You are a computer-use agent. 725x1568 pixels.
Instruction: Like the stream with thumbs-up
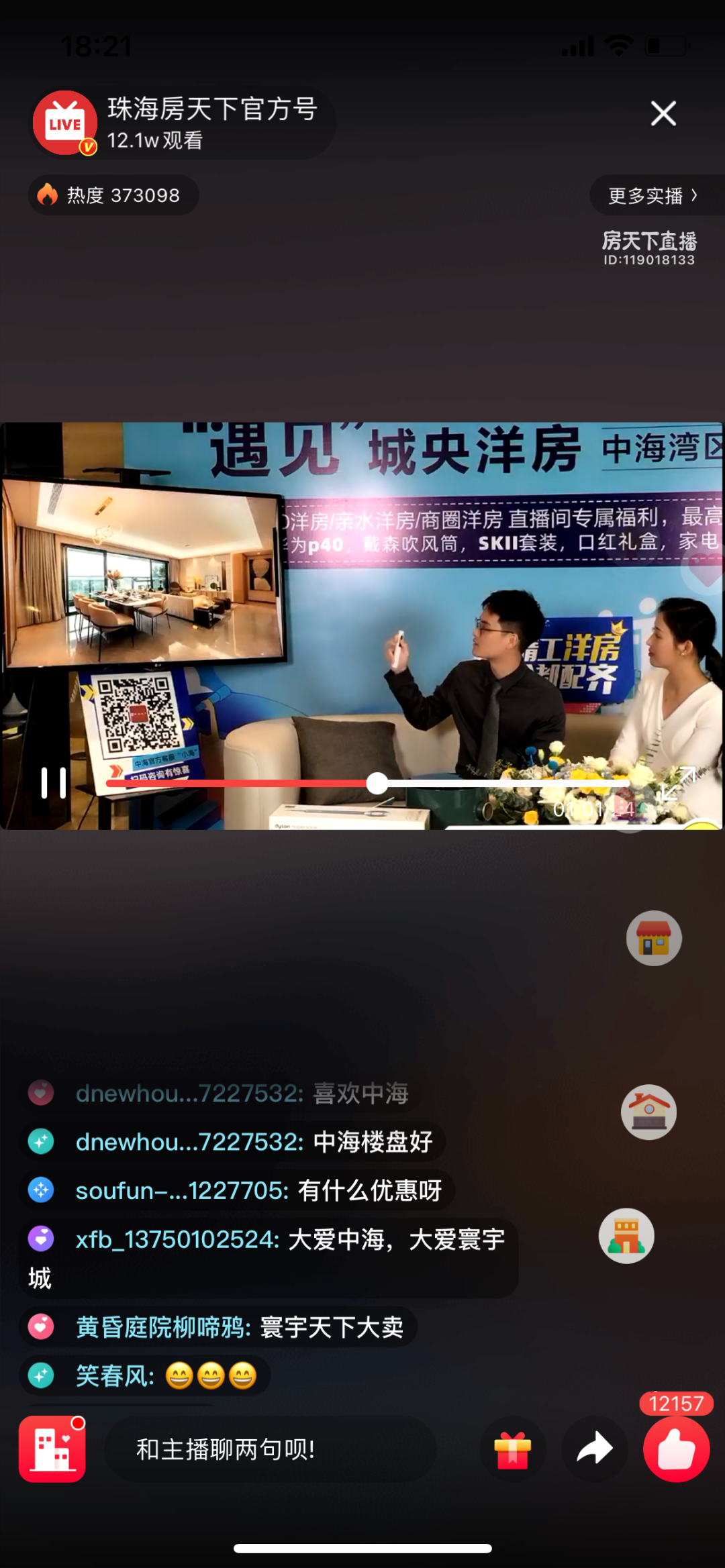tap(676, 1449)
